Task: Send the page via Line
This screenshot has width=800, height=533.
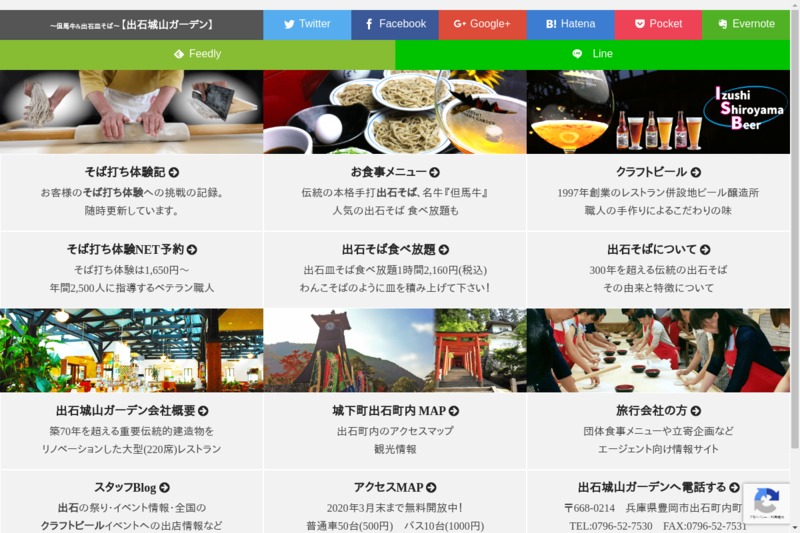Action: click(x=592, y=54)
